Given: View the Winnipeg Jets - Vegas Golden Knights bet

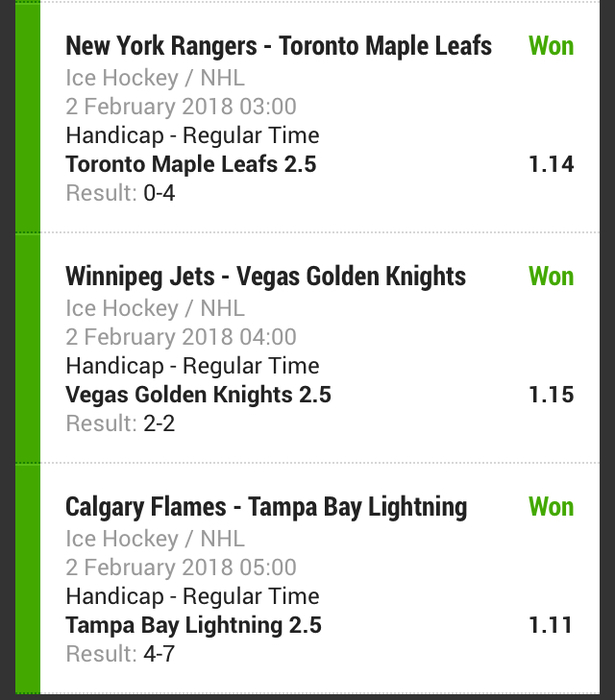Looking at the screenshot, I should (266, 276).
